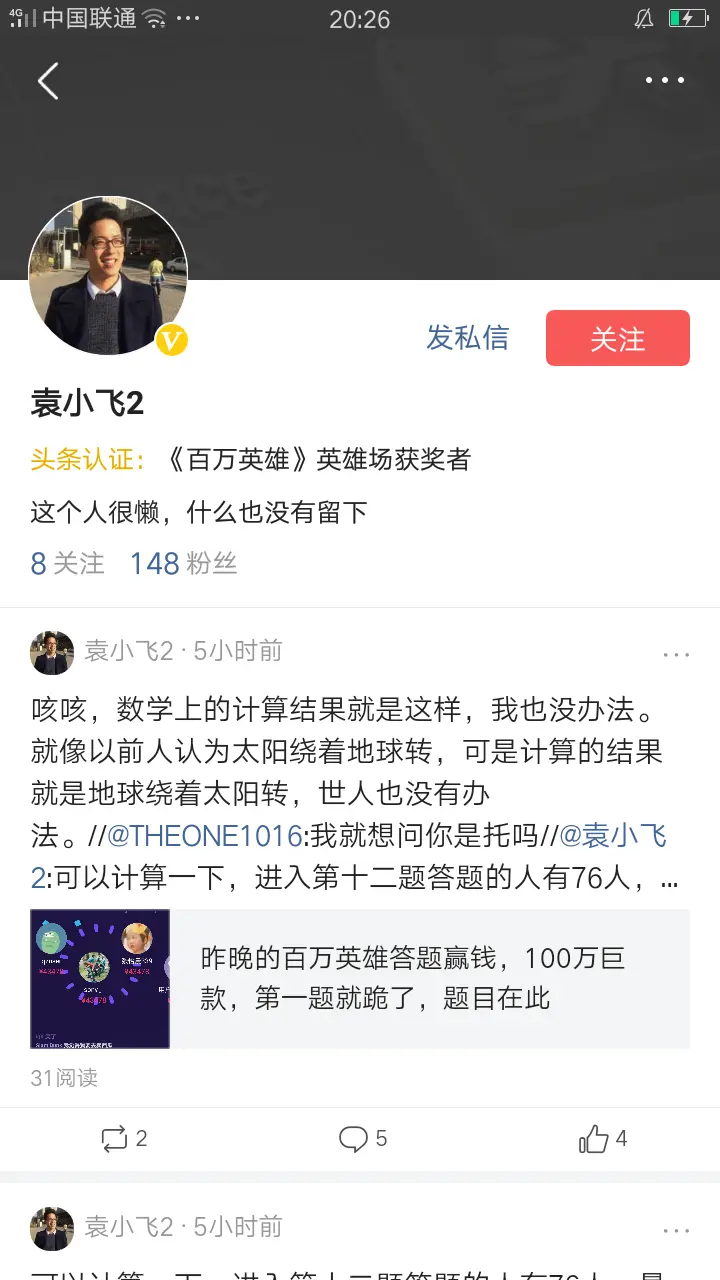The image size is (720, 1280).
Task: Open the @THEONE1016 mention link
Action: (x=205, y=836)
